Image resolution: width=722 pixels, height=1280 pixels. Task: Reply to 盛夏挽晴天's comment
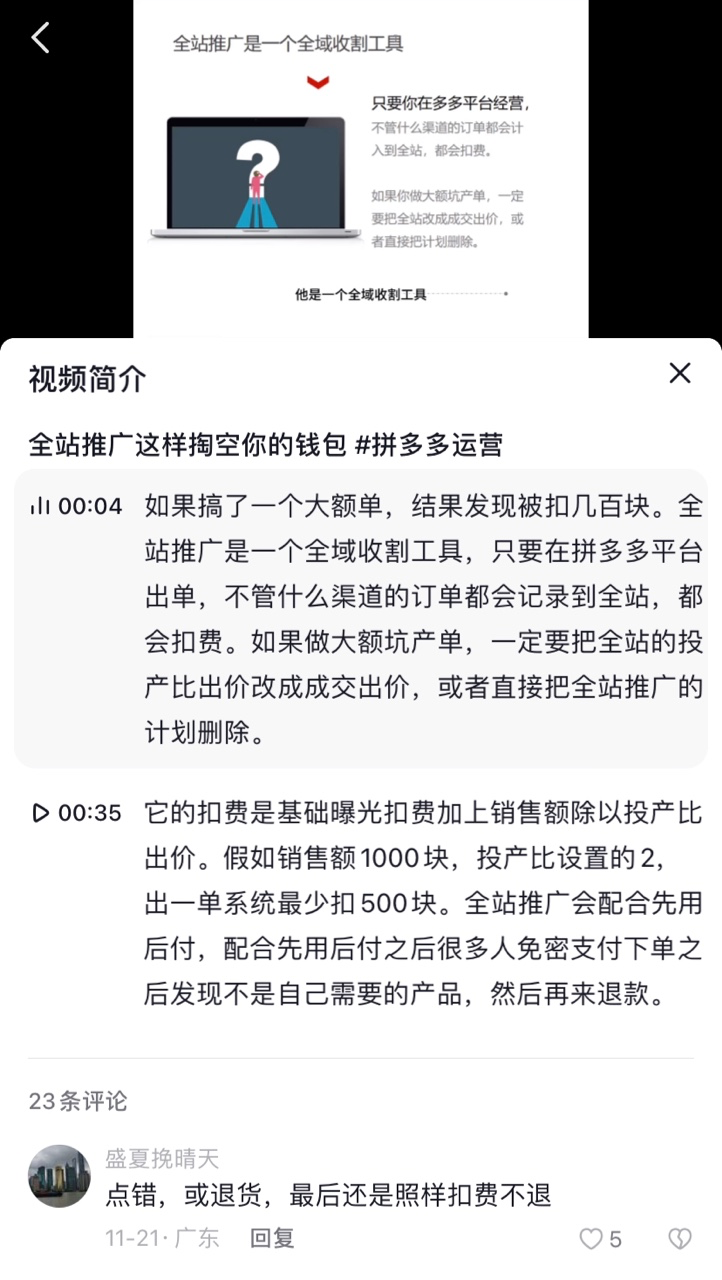click(x=272, y=1238)
